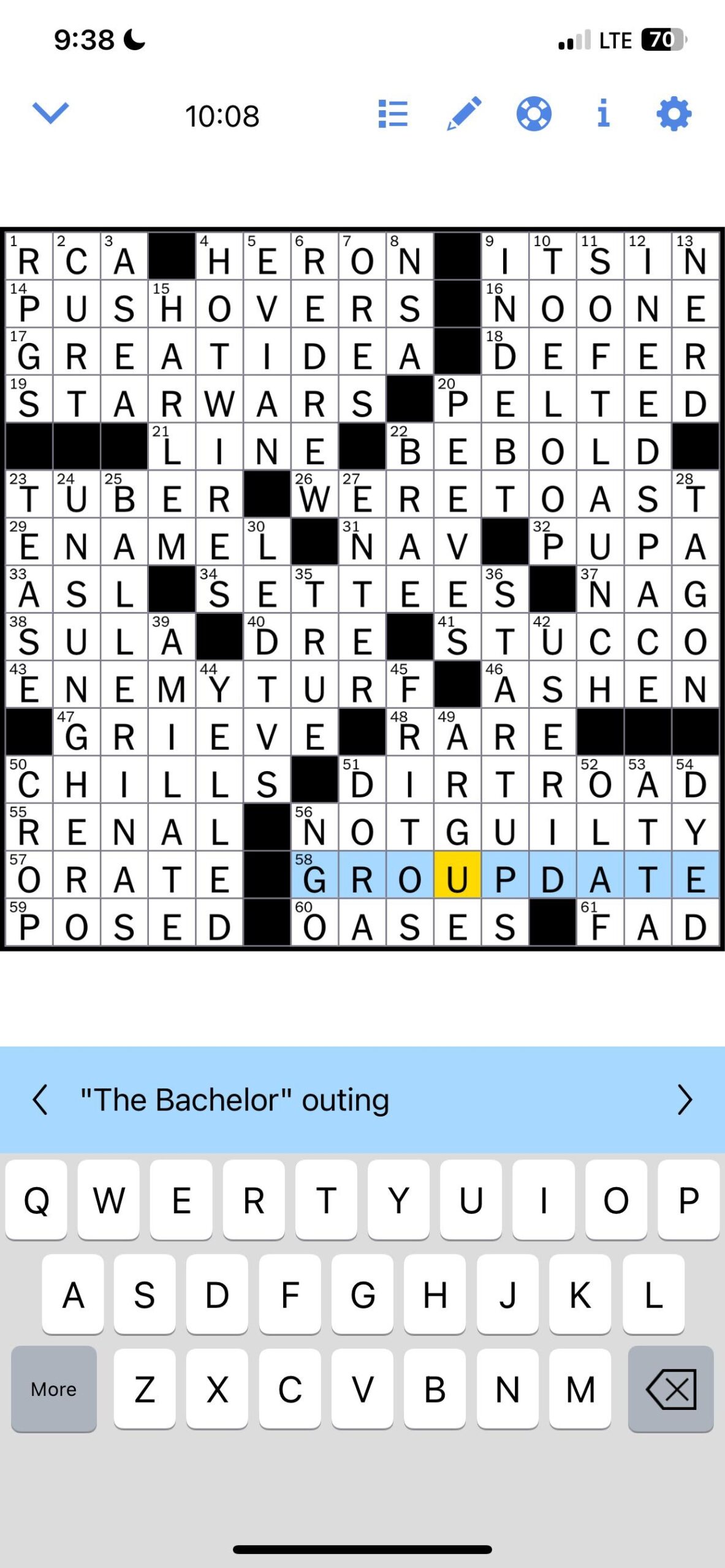
Task: Select the cell numbered 61
Action: [599, 923]
